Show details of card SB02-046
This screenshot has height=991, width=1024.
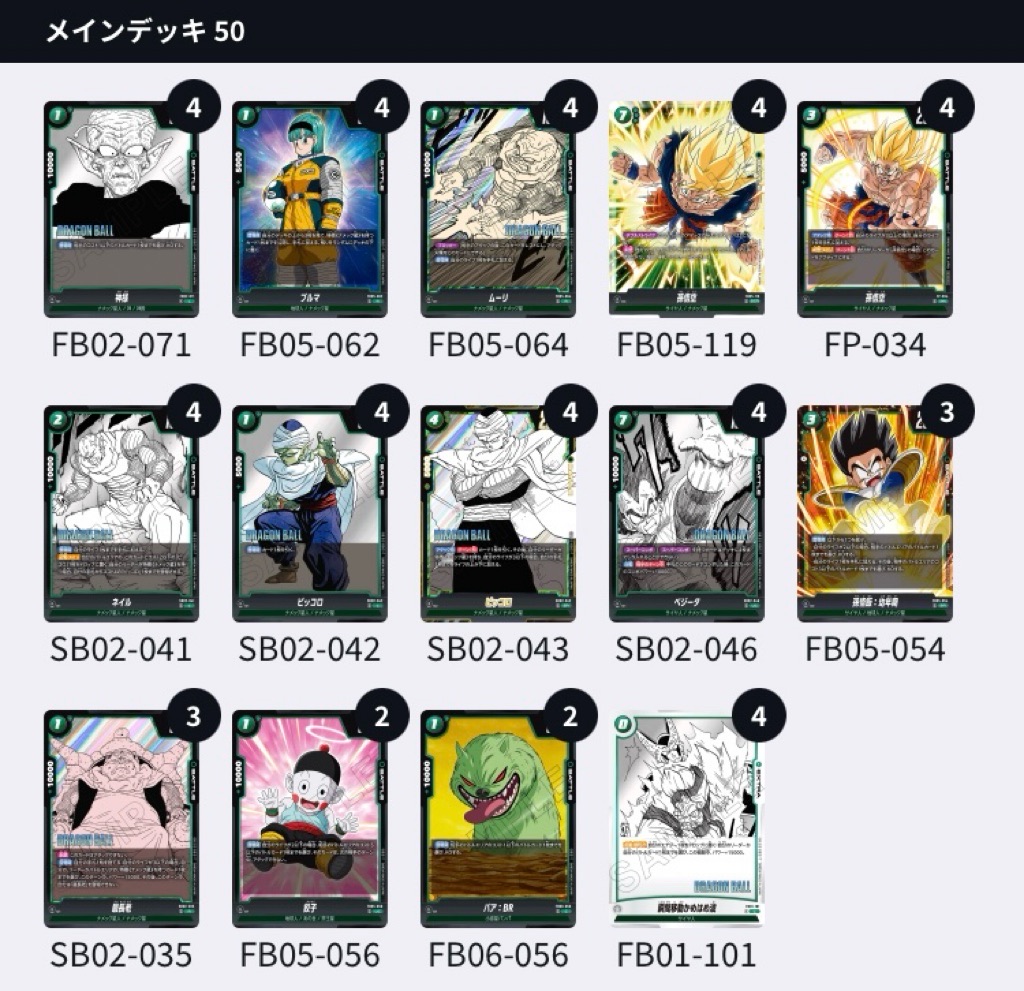pos(686,514)
